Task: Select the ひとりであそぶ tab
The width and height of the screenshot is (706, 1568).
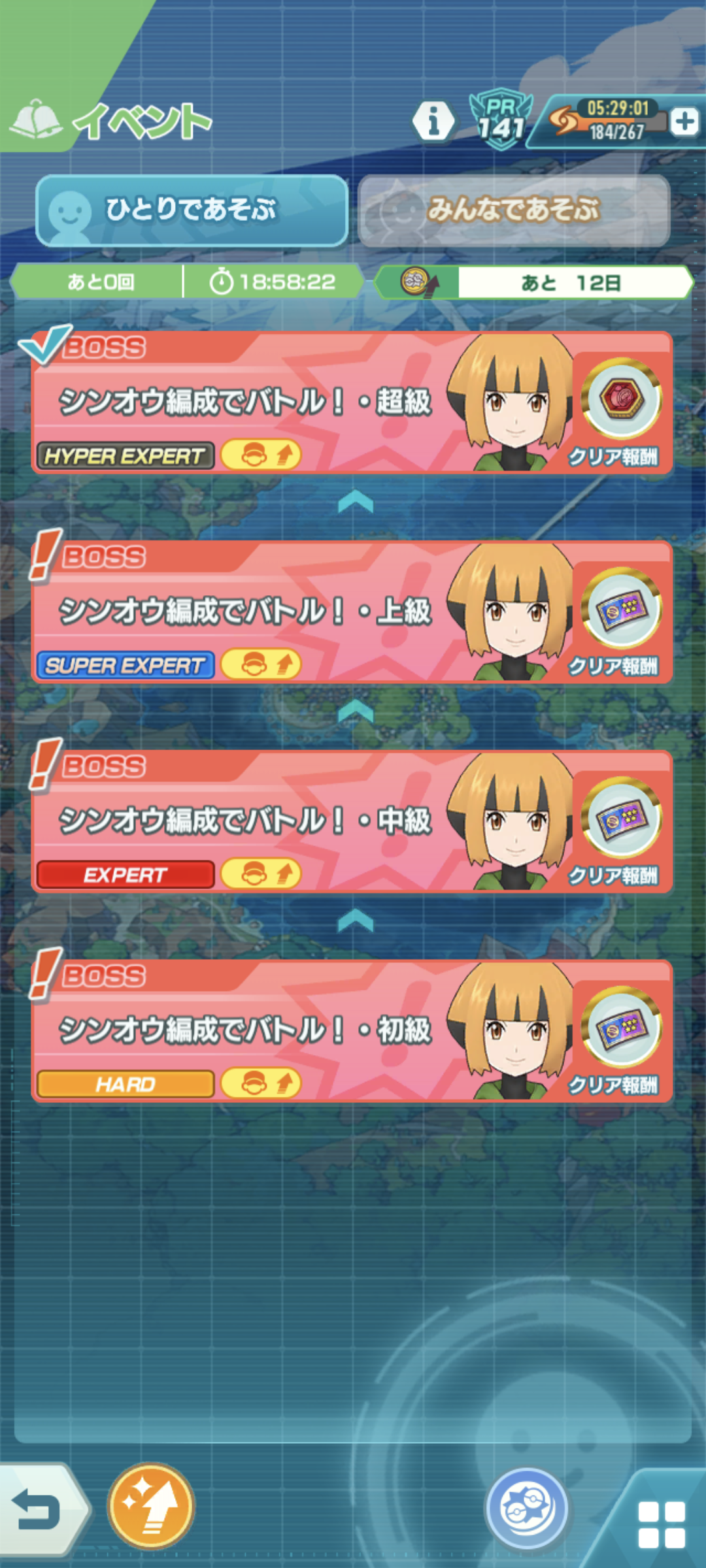Action: (192, 210)
